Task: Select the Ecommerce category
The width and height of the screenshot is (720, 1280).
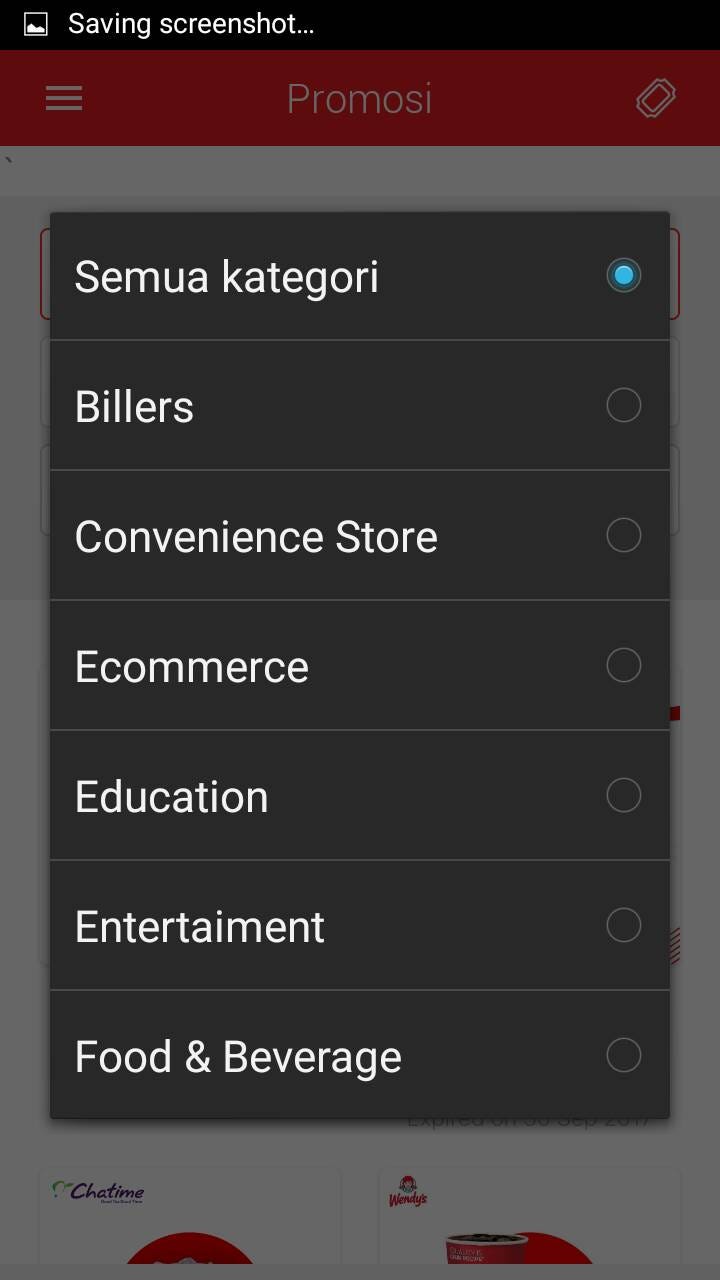Action: click(360, 666)
